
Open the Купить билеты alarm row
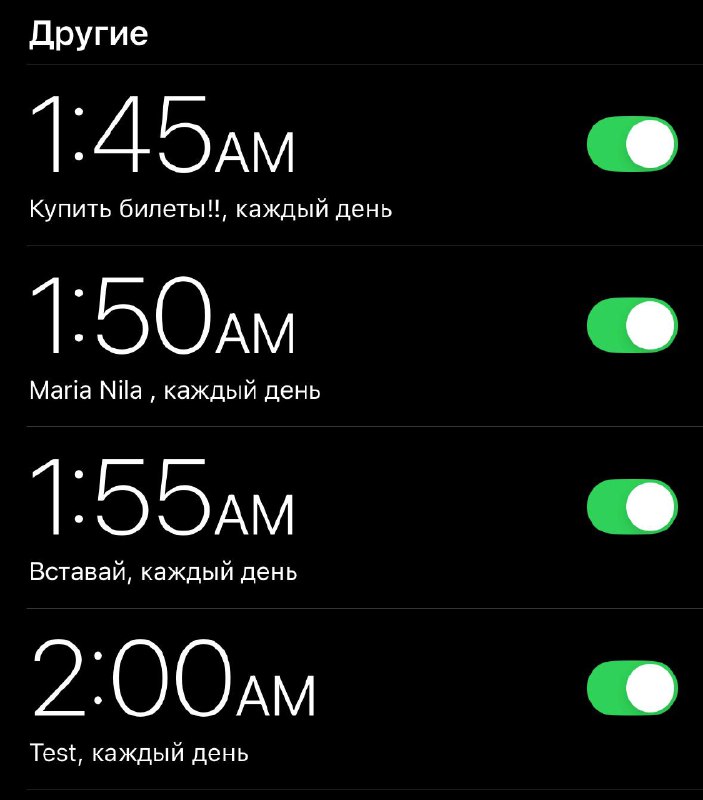(210, 160)
